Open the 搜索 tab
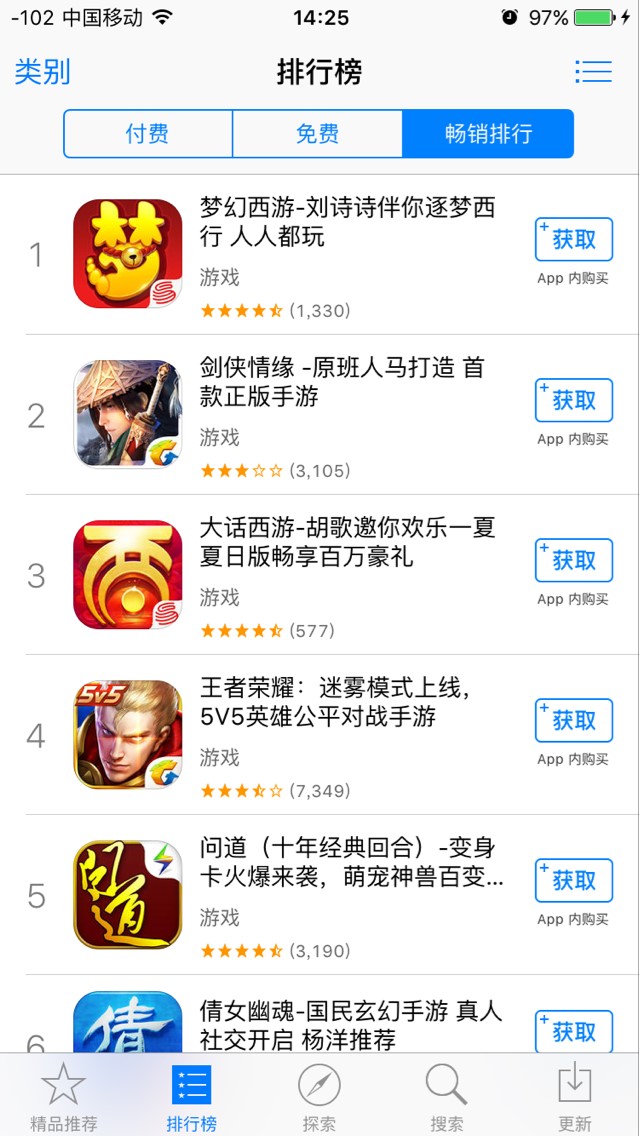 point(447,1095)
